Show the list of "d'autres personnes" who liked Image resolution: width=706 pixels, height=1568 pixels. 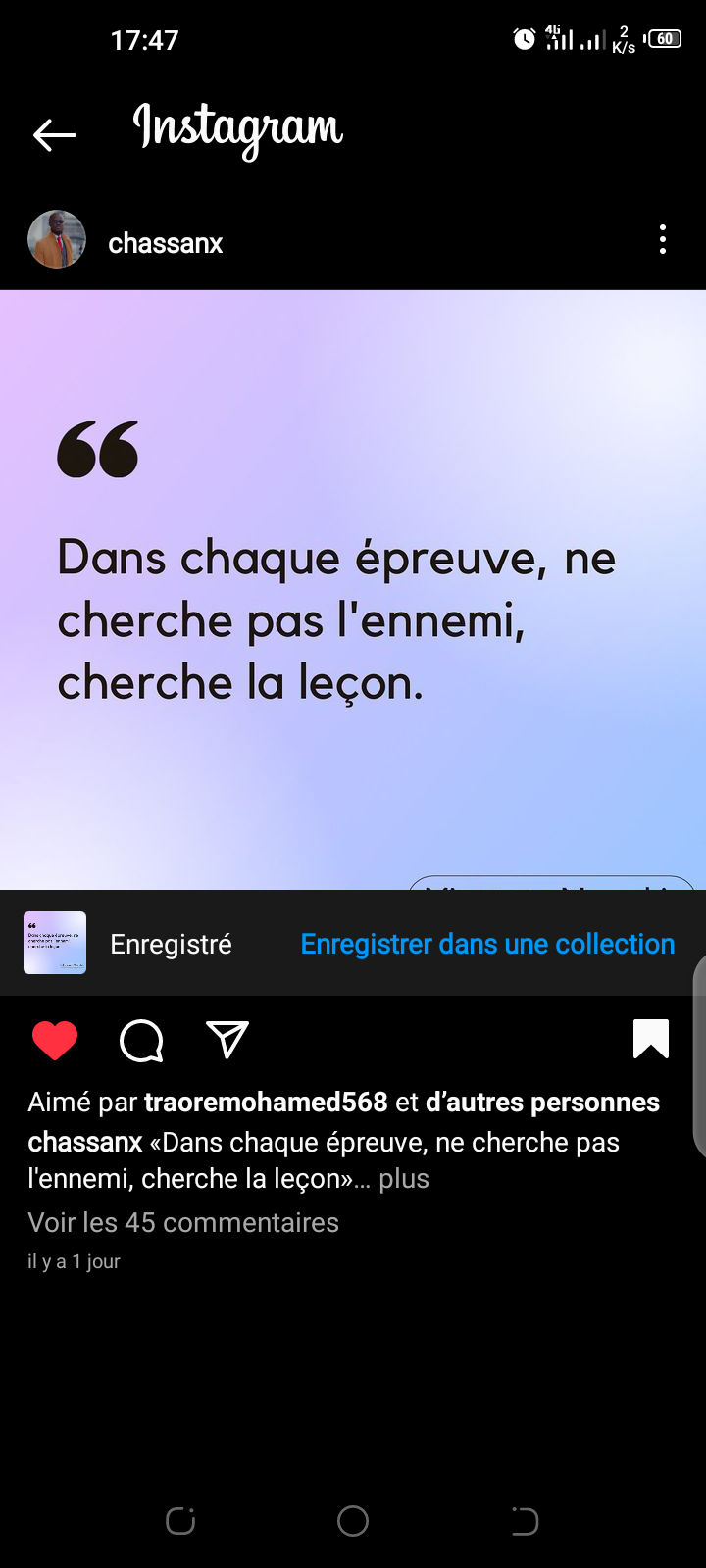coord(542,1102)
